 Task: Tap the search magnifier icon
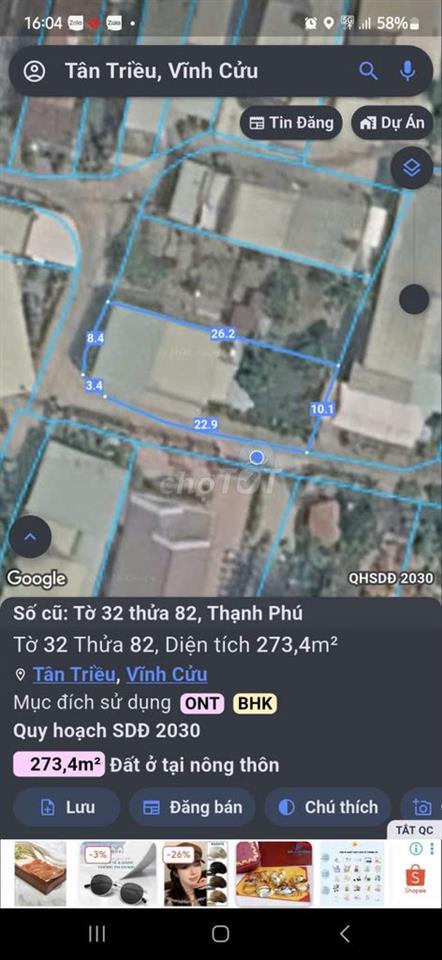point(368,71)
